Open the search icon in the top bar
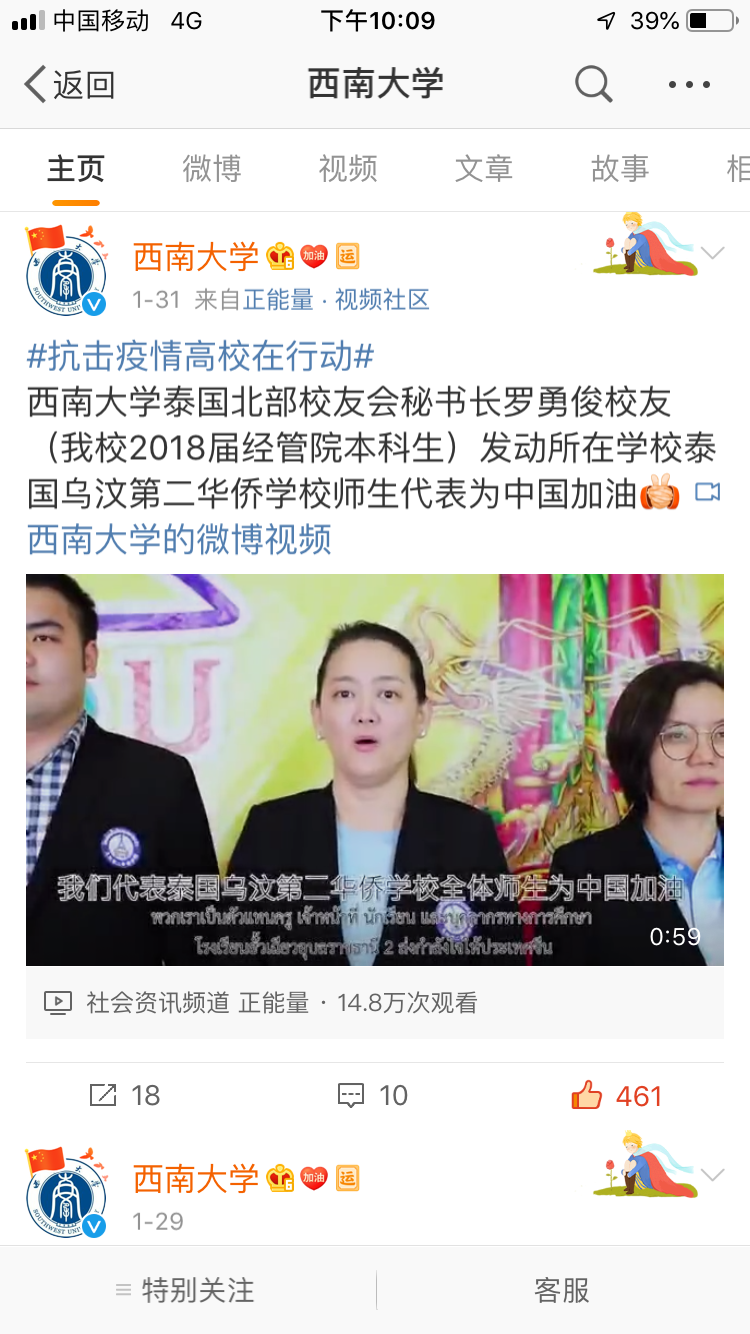The width and height of the screenshot is (750, 1334). [x=593, y=85]
